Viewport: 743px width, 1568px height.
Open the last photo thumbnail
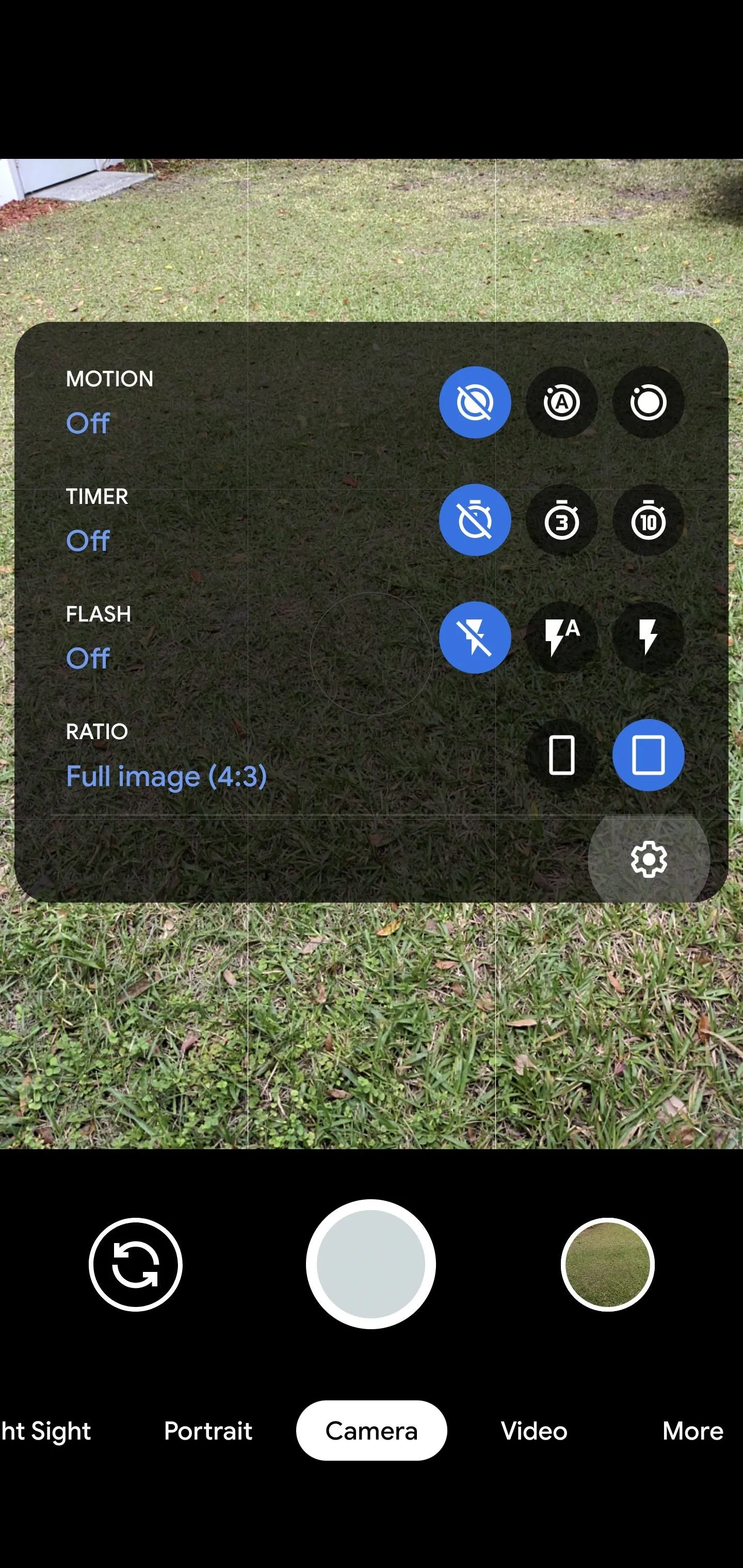pyautogui.click(x=607, y=1264)
